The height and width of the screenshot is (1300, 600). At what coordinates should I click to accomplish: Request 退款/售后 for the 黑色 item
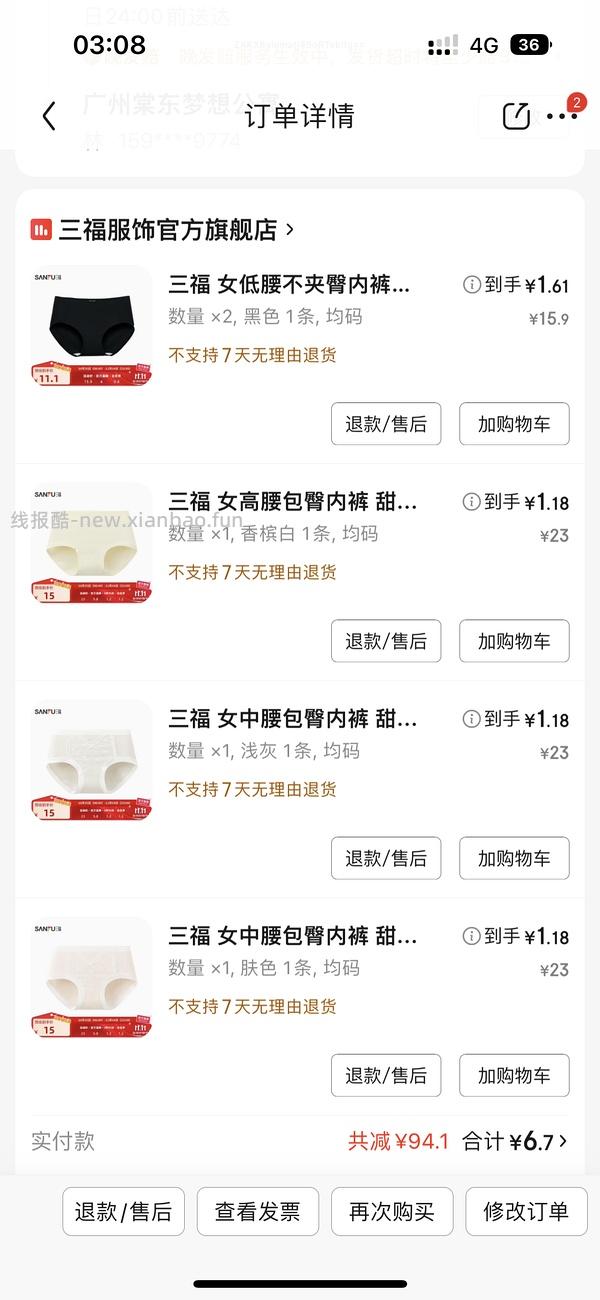(x=386, y=424)
